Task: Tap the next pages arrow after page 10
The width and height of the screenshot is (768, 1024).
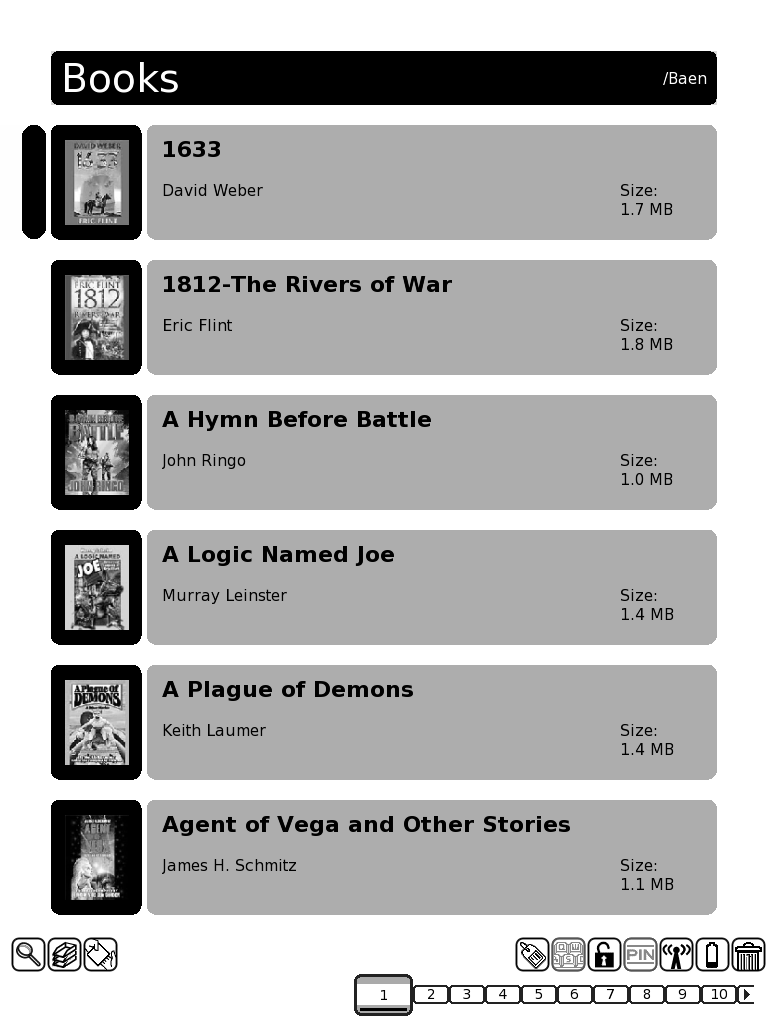Action: 747,994
